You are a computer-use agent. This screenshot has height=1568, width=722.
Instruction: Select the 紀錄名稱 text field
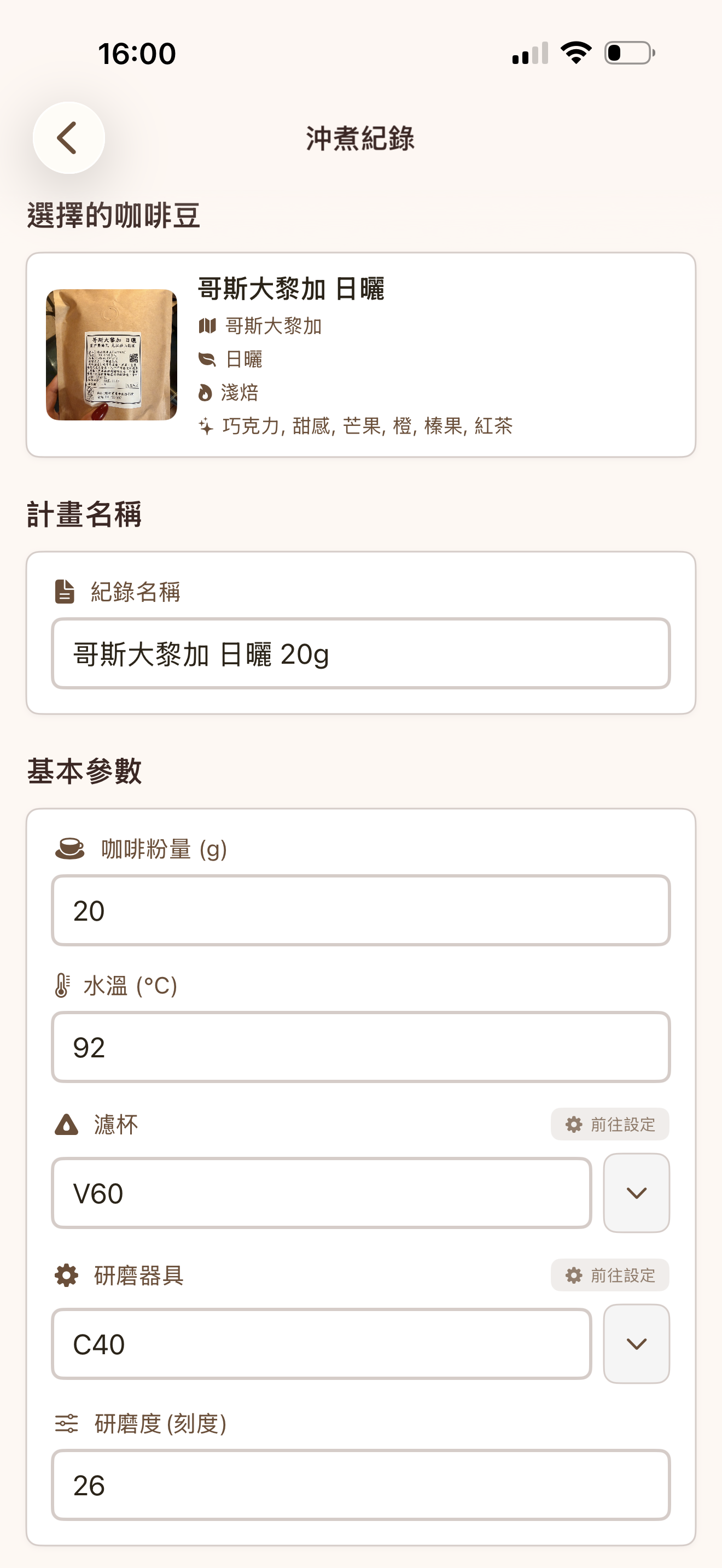point(361,656)
